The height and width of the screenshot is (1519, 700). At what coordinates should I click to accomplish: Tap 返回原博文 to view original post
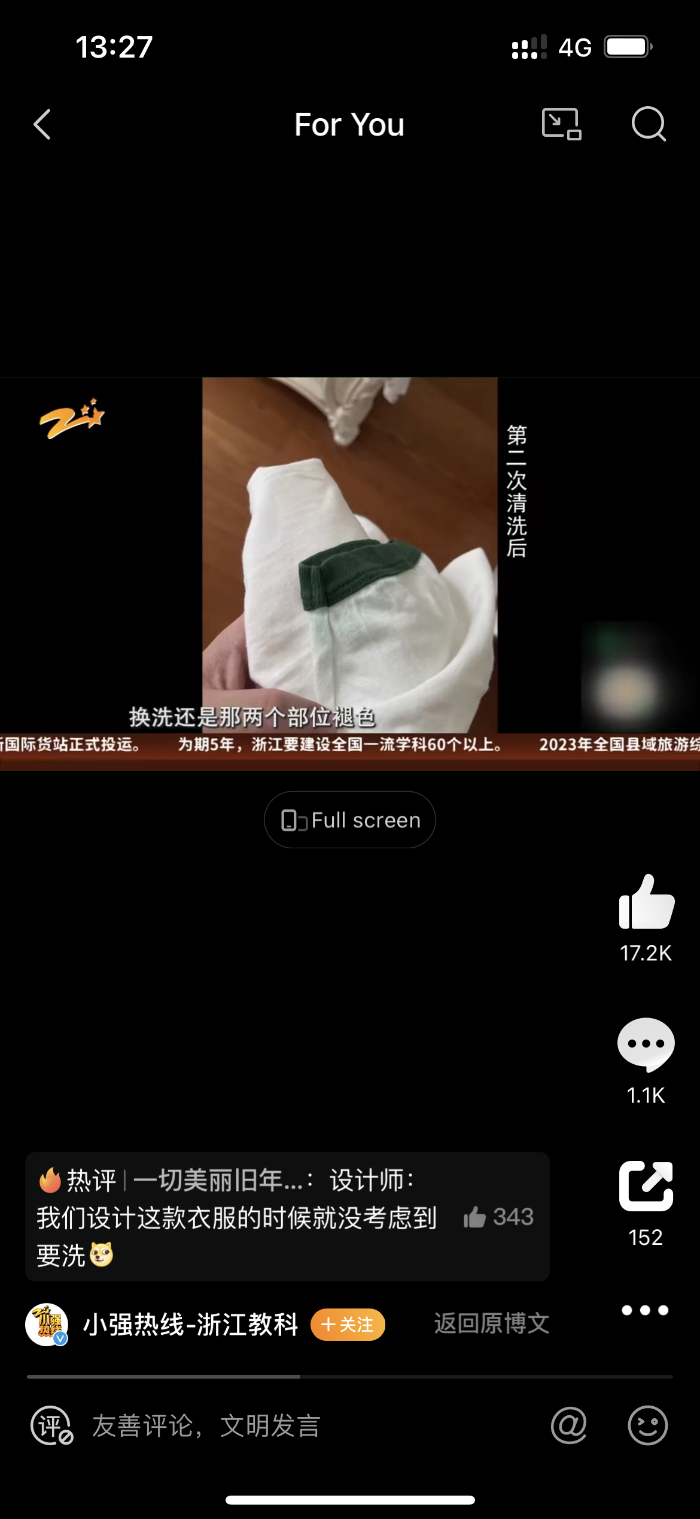coord(491,1324)
